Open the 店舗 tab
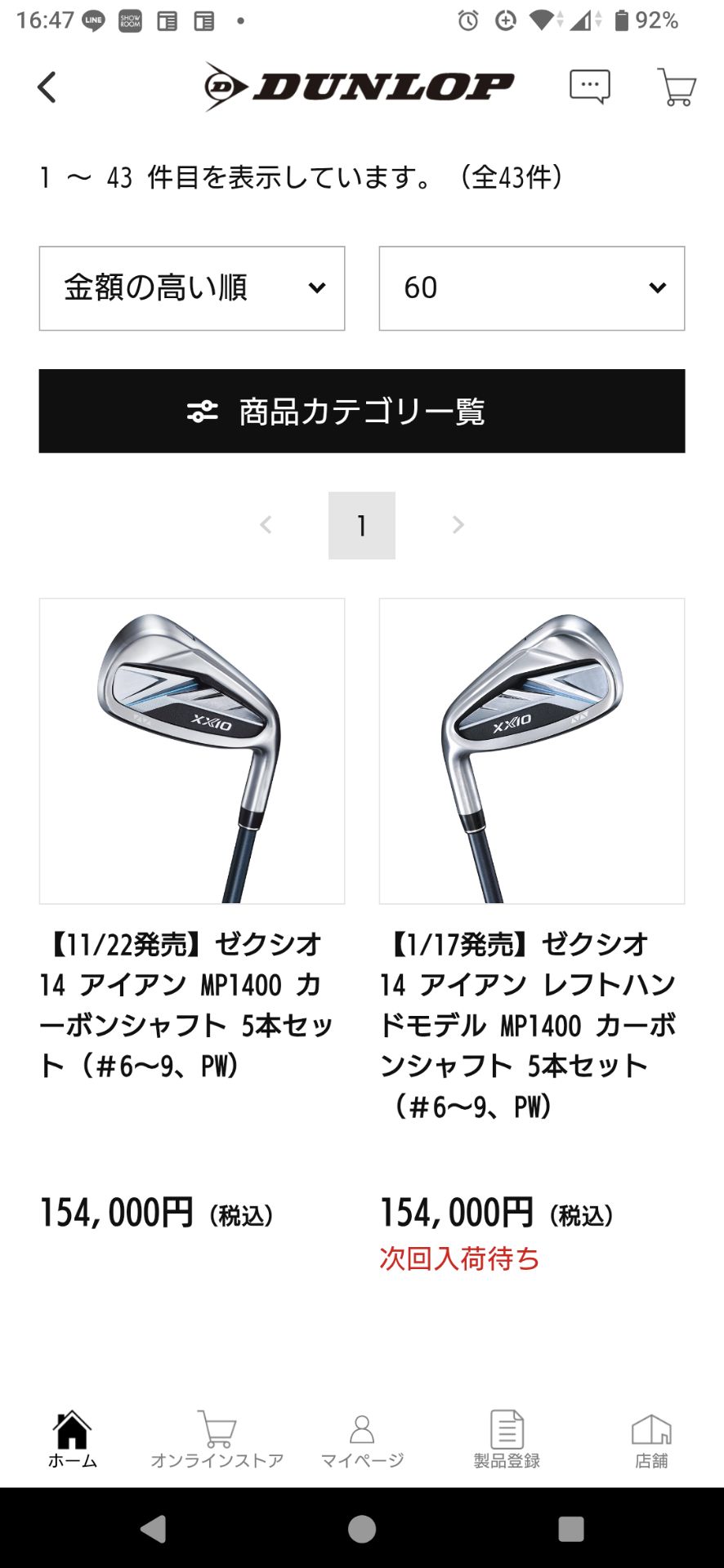 [x=651, y=1439]
